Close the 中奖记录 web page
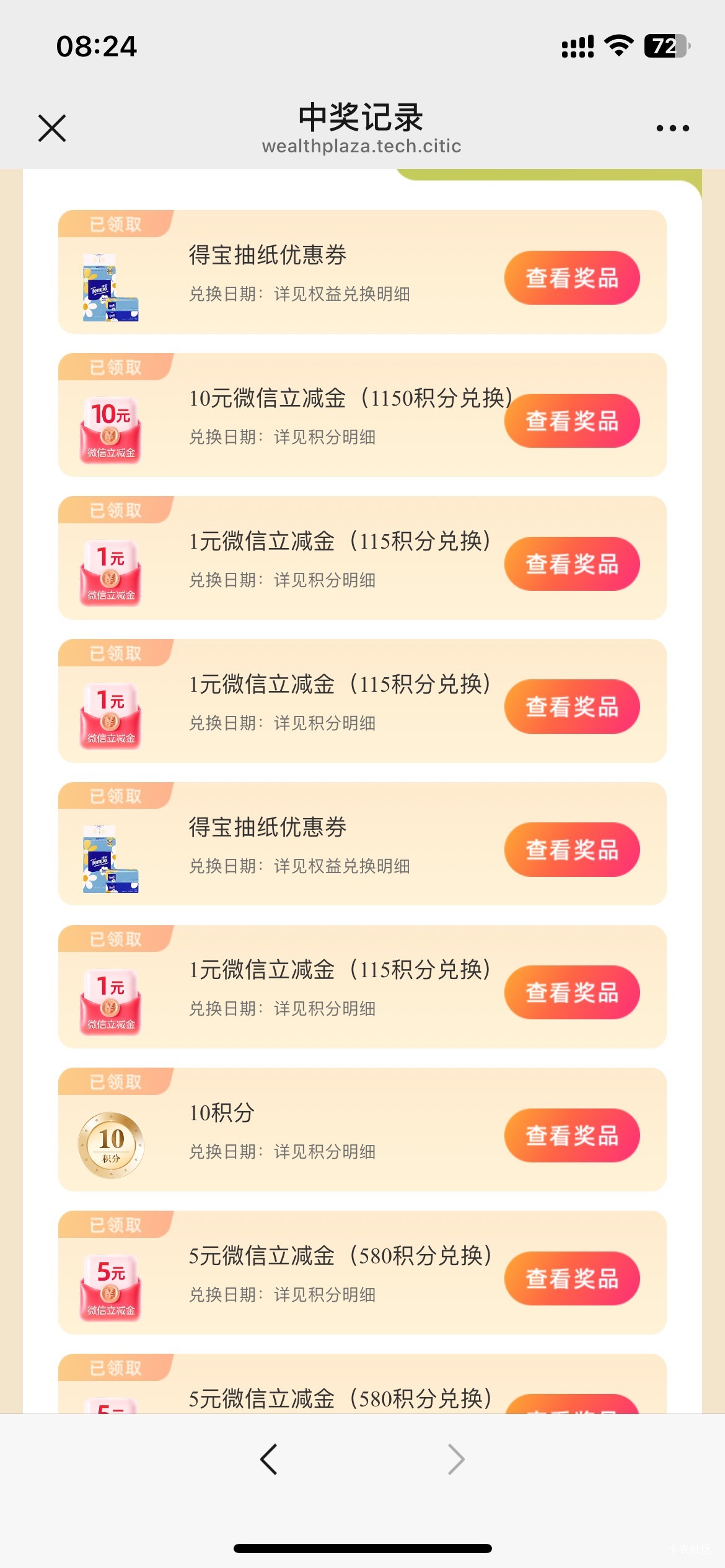The image size is (725, 1568). pos(52,128)
